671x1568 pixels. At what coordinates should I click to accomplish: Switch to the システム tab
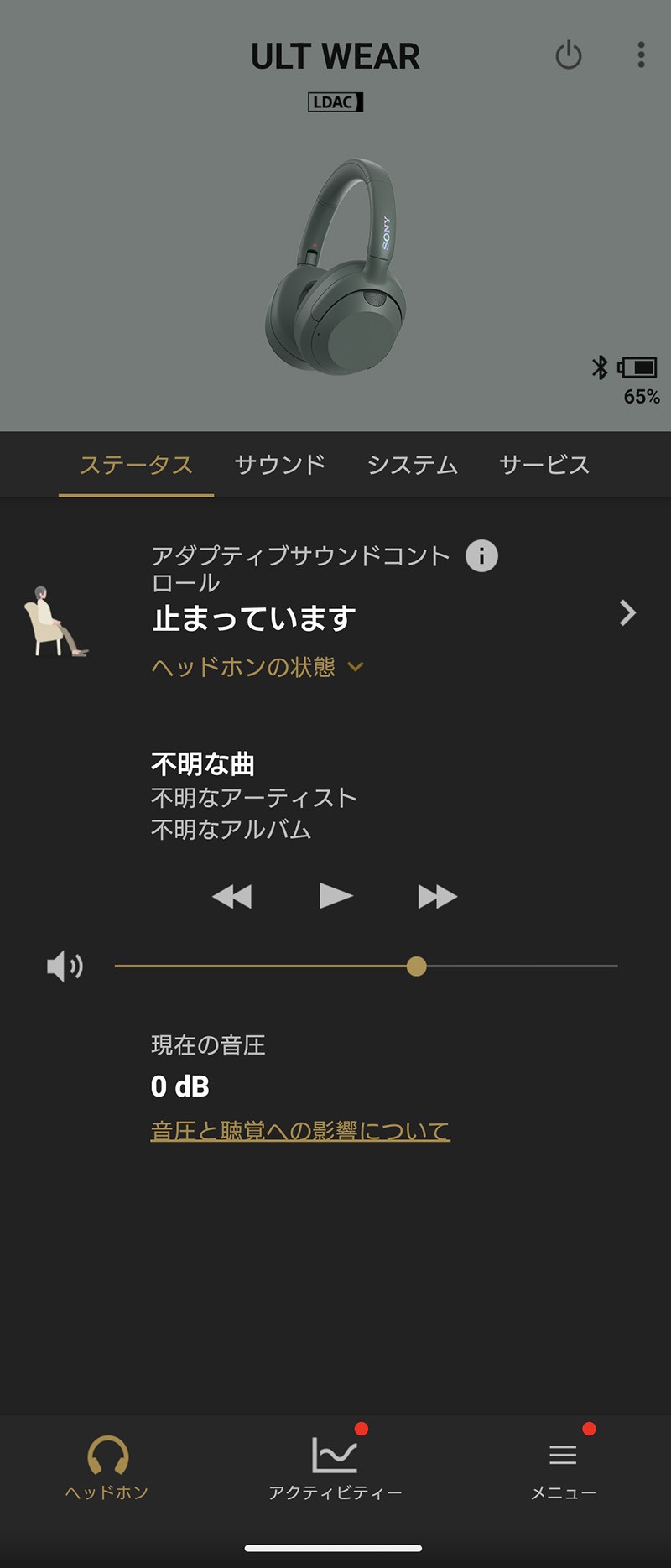(413, 465)
